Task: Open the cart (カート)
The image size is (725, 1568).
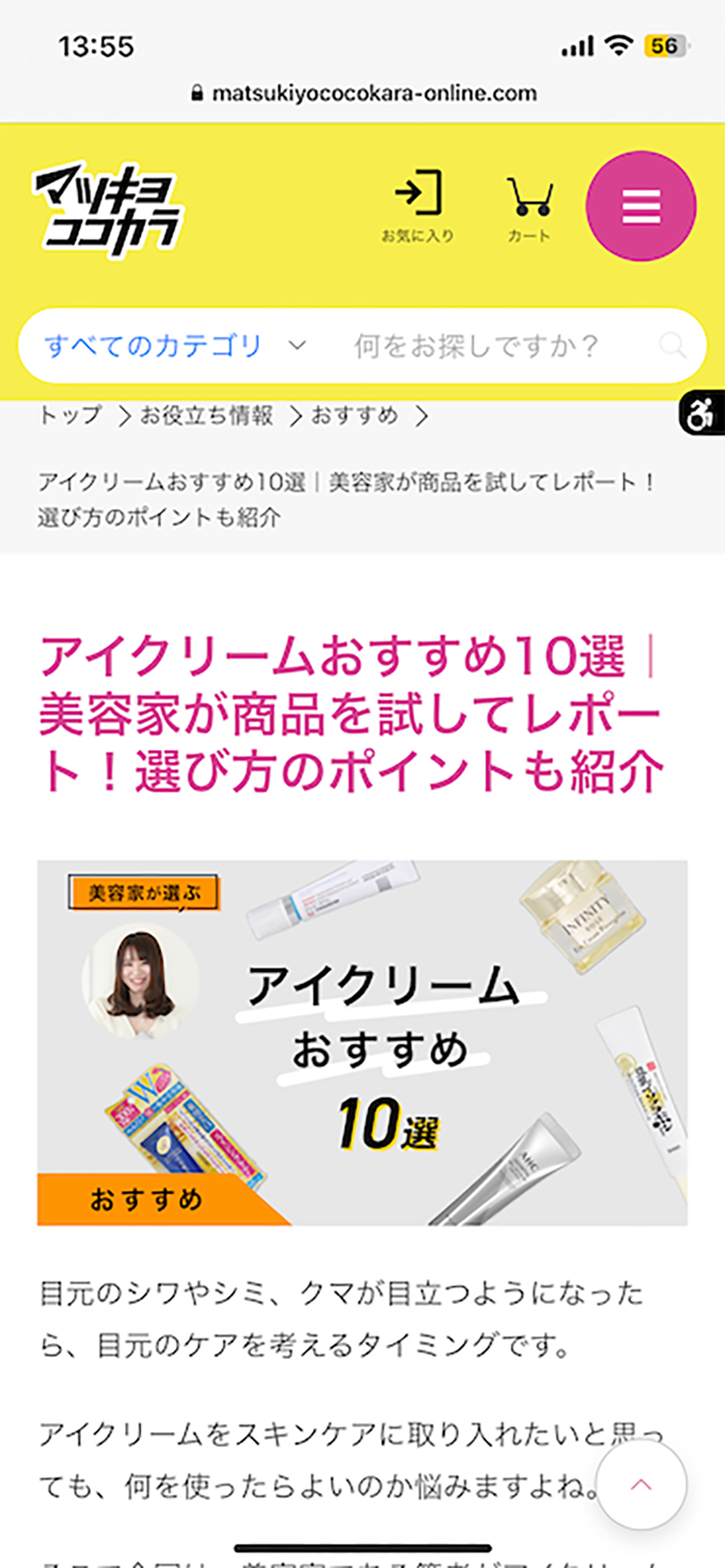Action: pyautogui.click(x=529, y=208)
